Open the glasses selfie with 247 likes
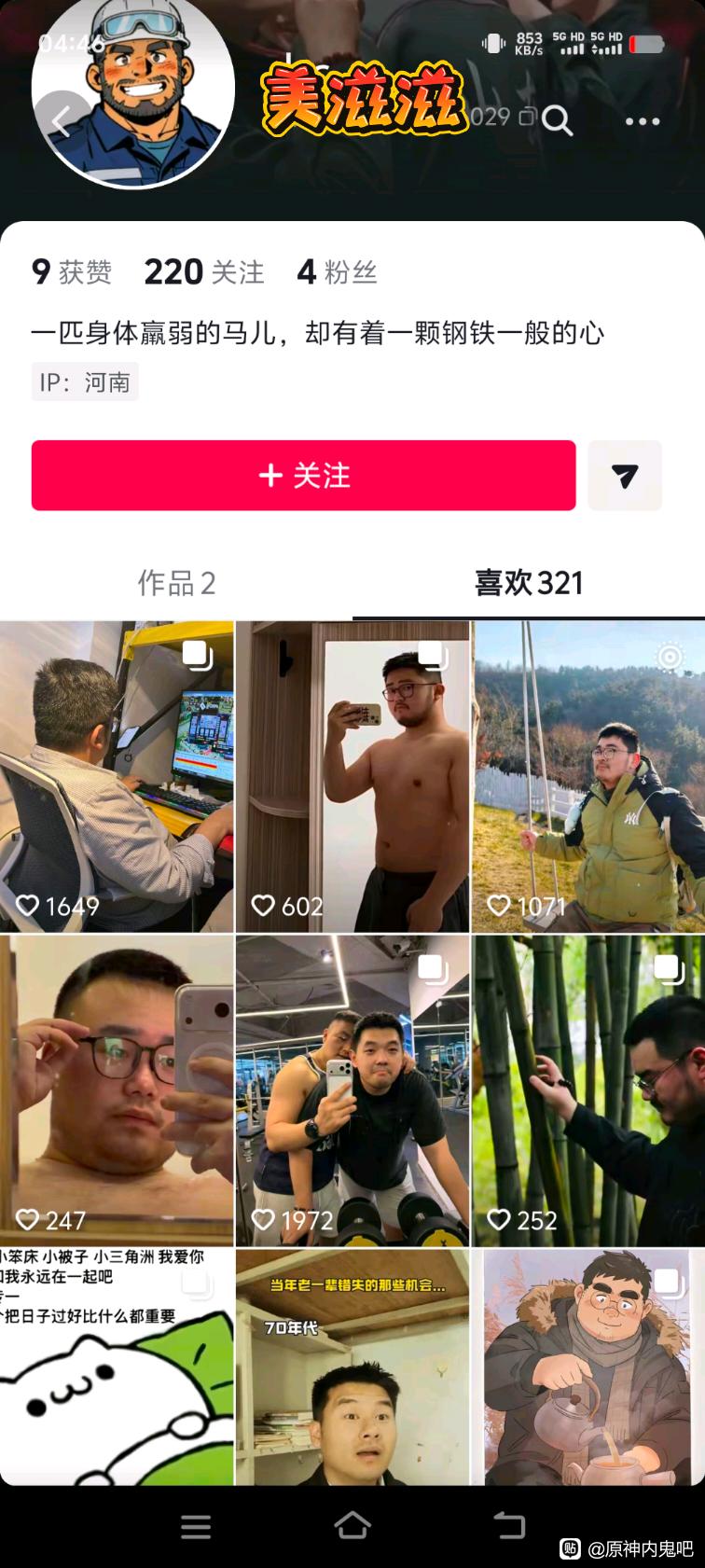Viewport: 705px width, 1568px height. [117, 1089]
